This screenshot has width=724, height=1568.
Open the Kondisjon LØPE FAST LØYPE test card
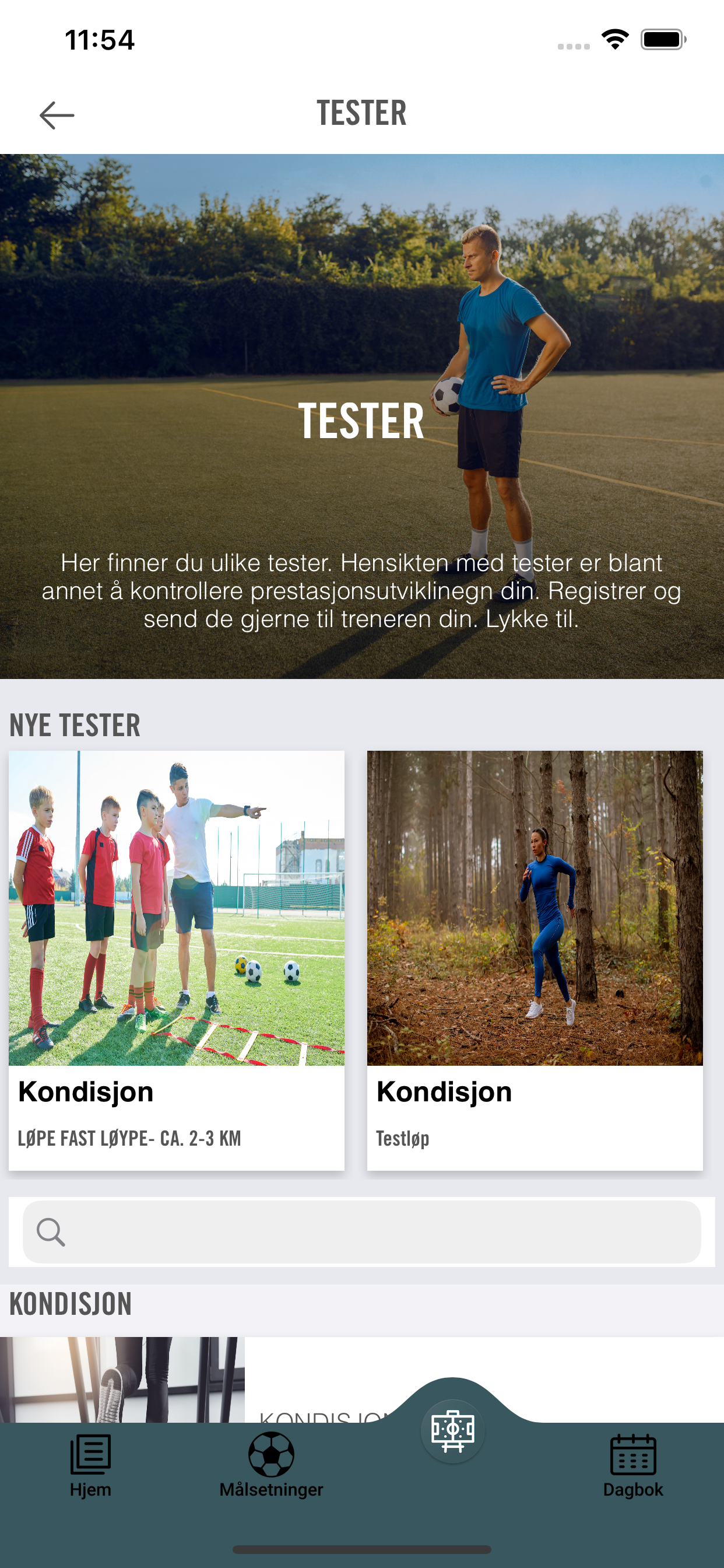tap(176, 960)
